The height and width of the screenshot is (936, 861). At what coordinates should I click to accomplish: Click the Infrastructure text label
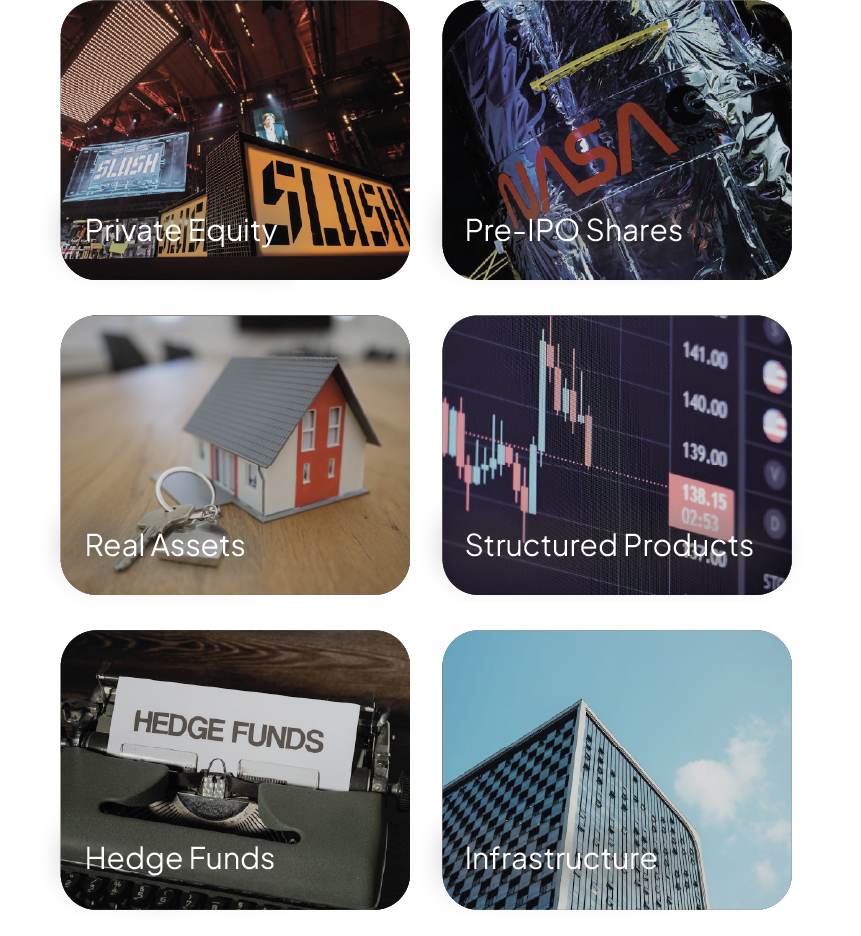[560, 858]
